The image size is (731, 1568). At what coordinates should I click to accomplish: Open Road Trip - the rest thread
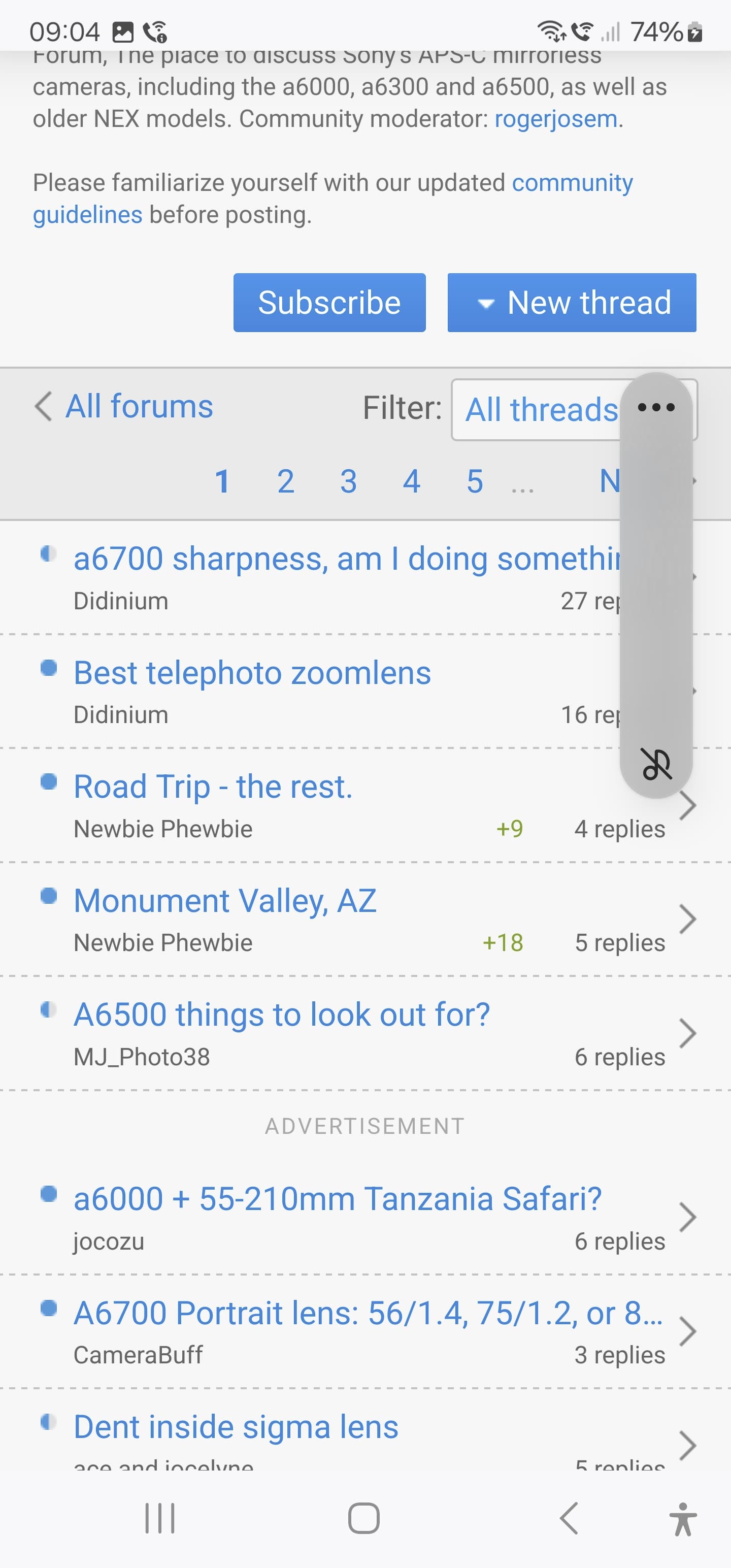click(213, 787)
